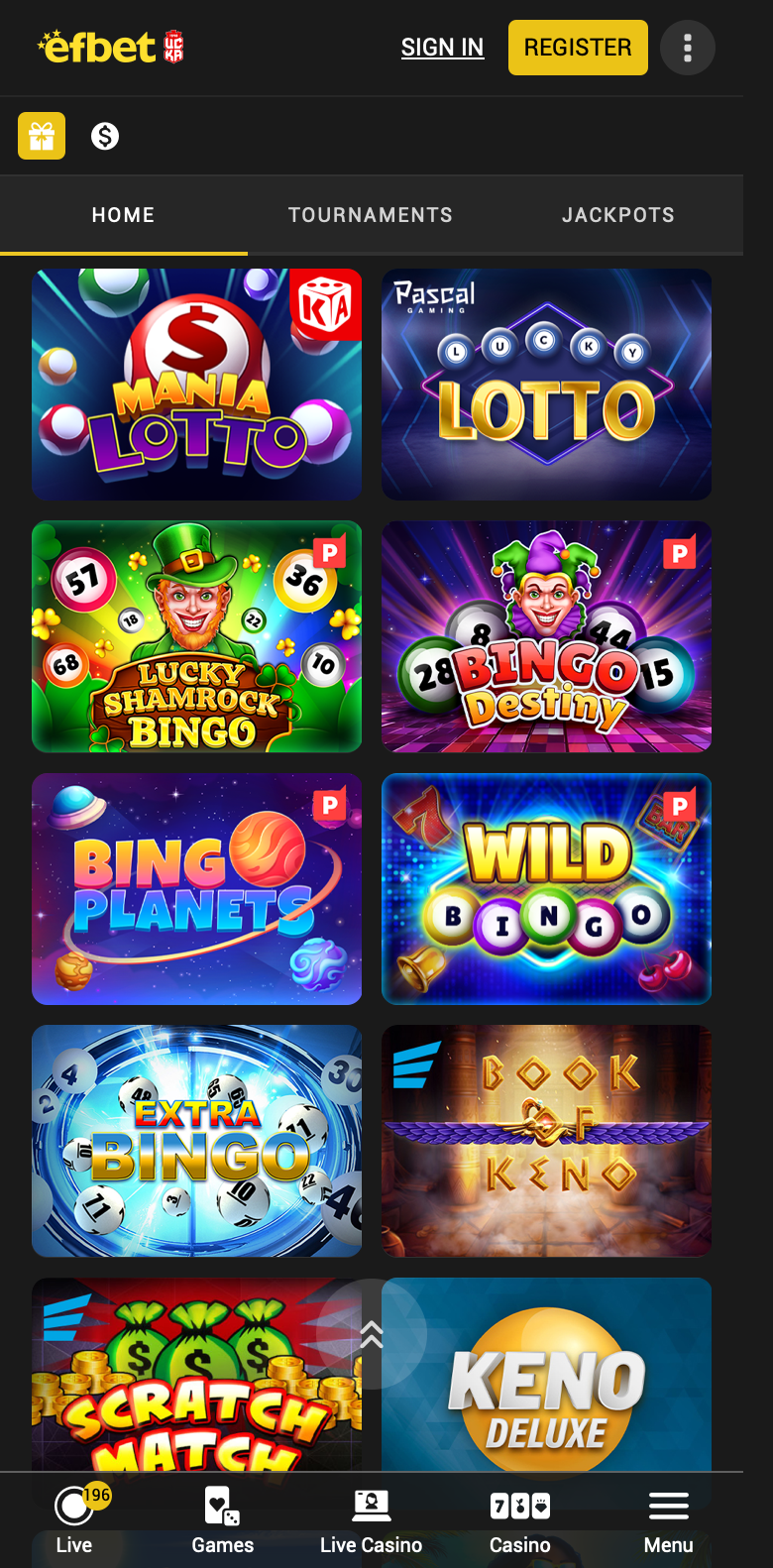773x1568 pixels.
Task: Open the three-dot overflow menu
Action: coord(688,48)
